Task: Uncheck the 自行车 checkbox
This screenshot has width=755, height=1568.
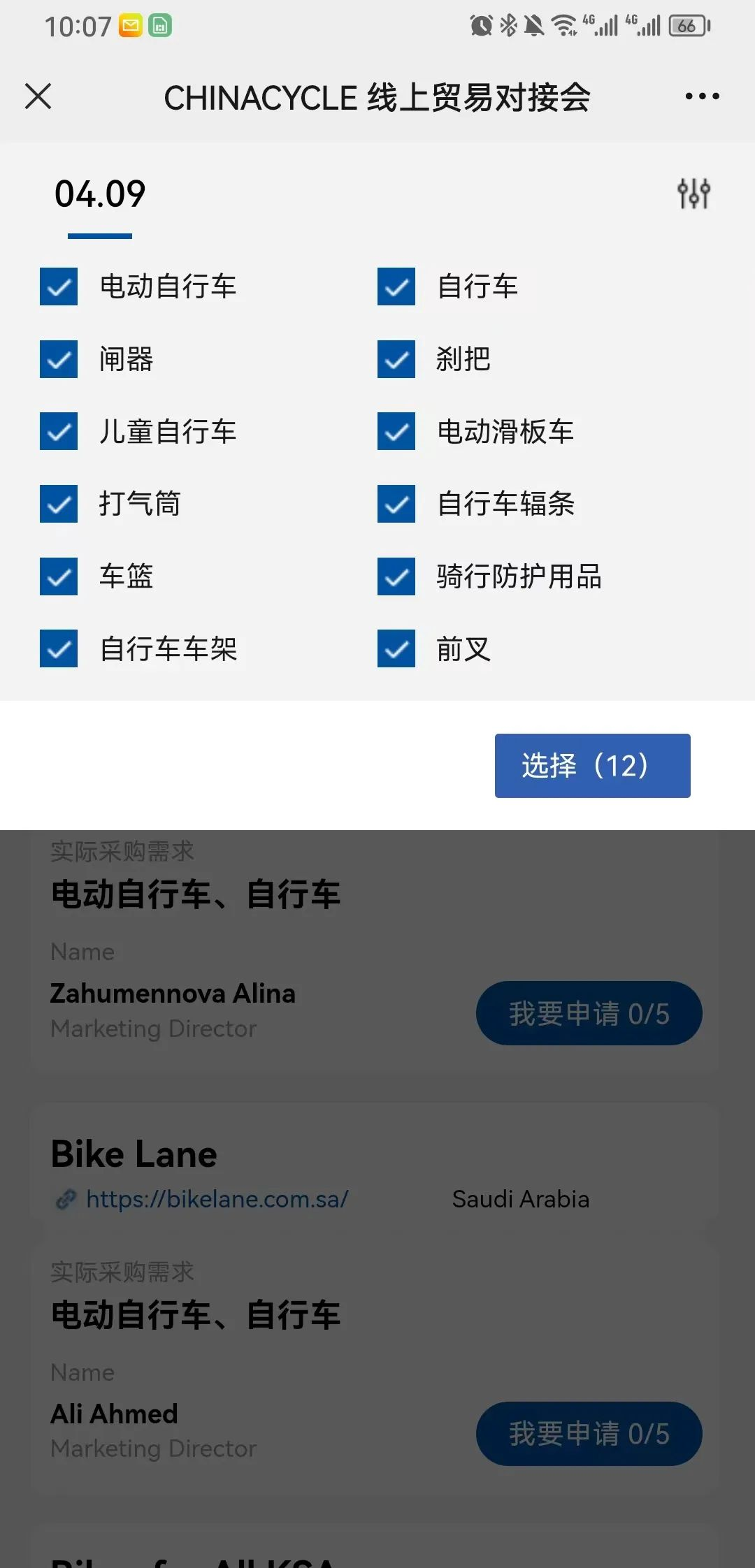Action: [396, 286]
